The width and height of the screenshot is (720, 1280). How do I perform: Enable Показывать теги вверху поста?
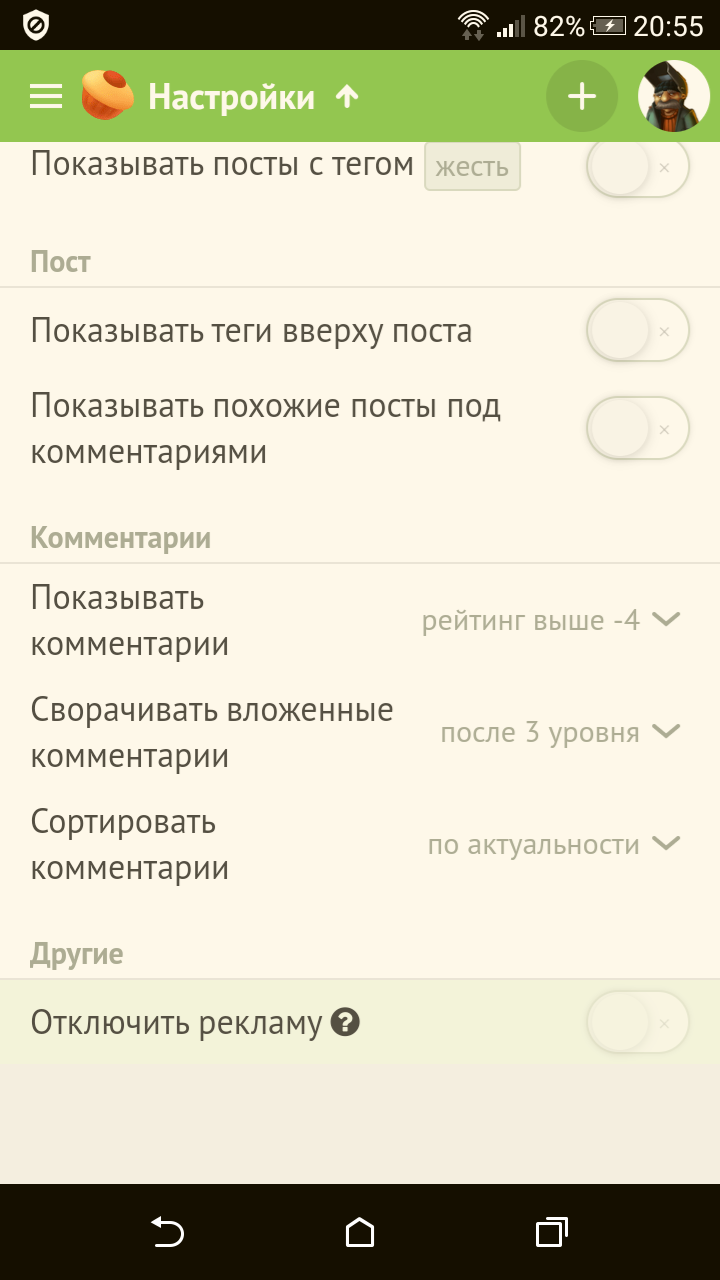[638, 330]
